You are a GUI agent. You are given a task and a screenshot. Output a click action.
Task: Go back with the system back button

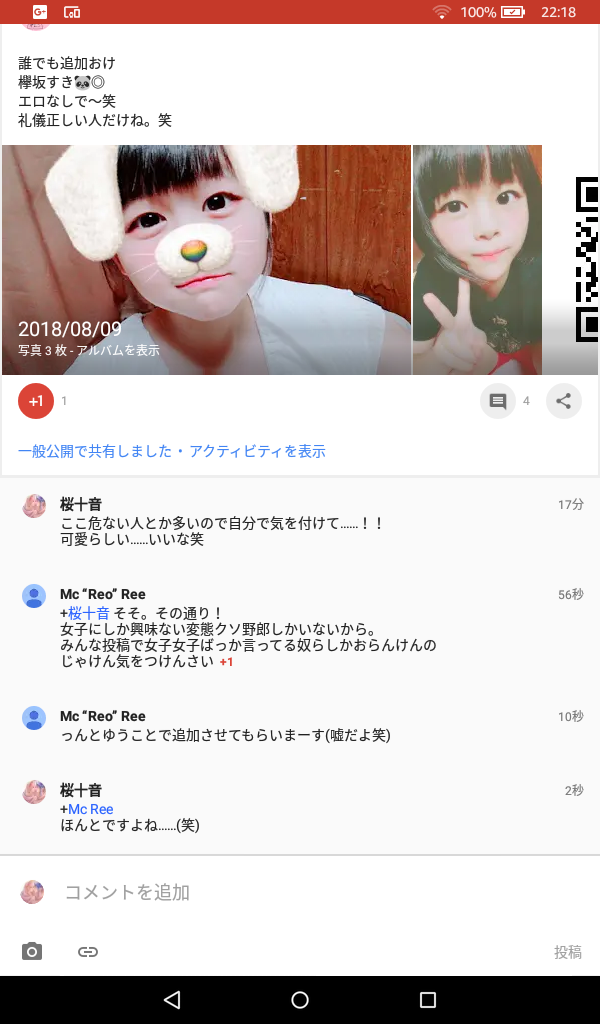point(172,1000)
